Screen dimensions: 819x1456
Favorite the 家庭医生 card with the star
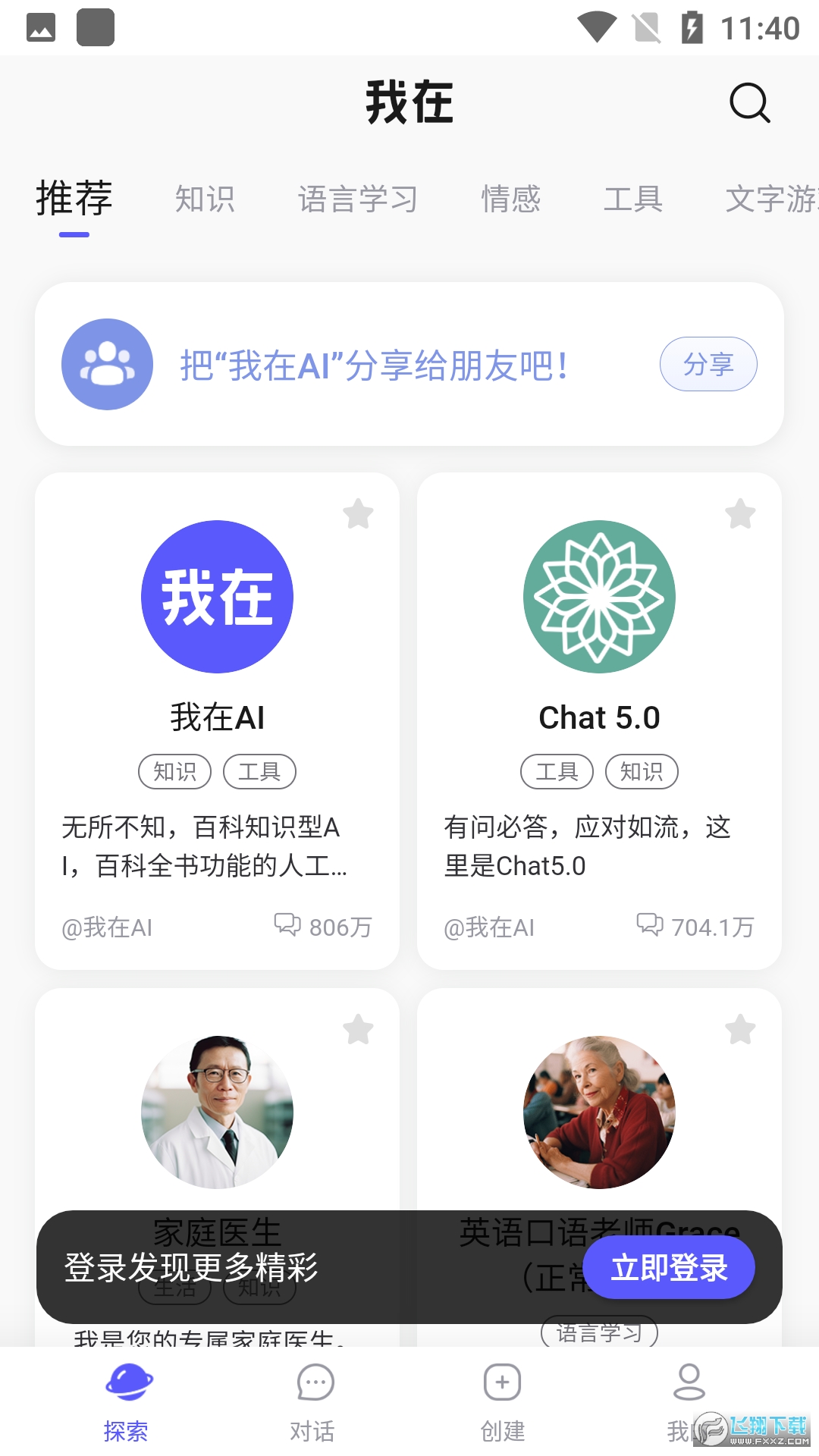(x=358, y=1030)
